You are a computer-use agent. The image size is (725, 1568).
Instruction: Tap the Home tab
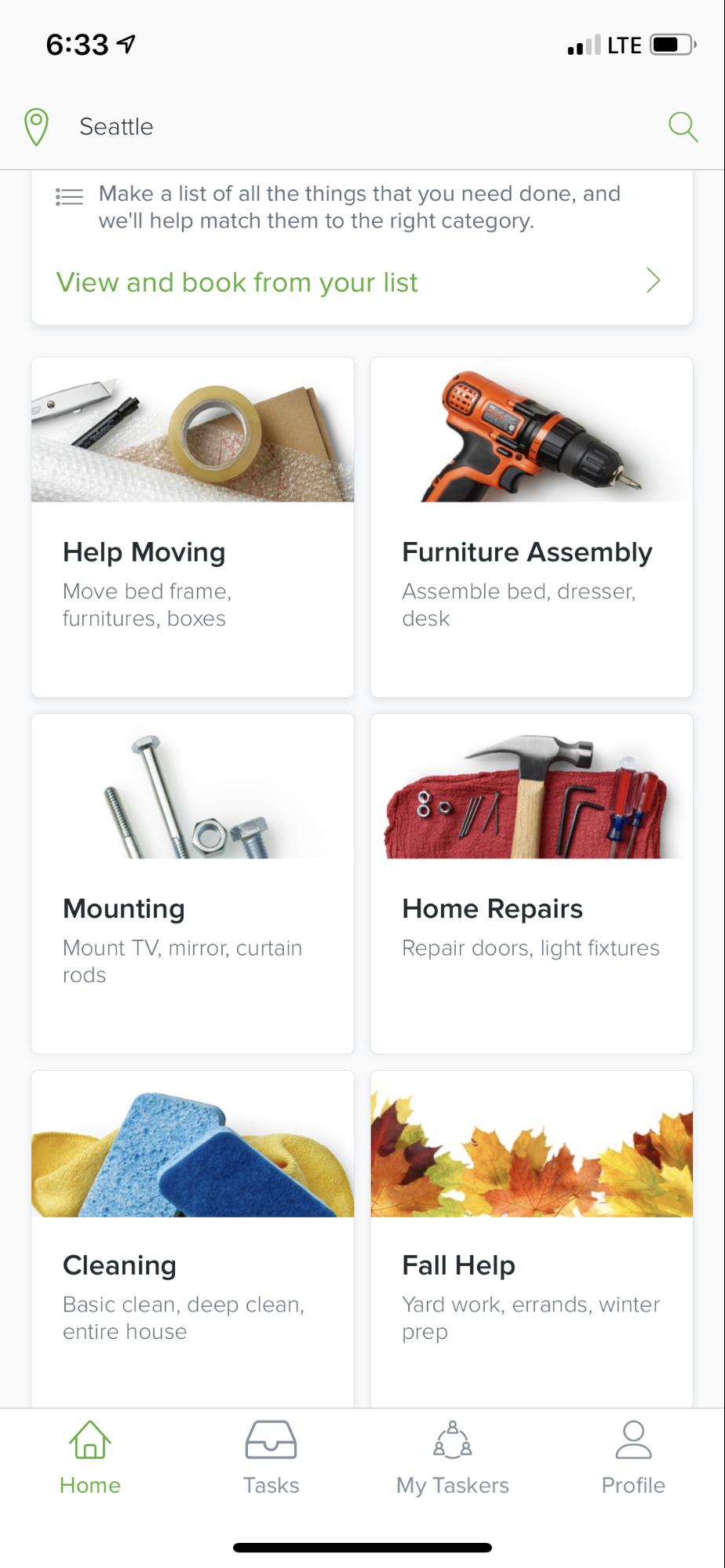pyautogui.click(x=90, y=1457)
